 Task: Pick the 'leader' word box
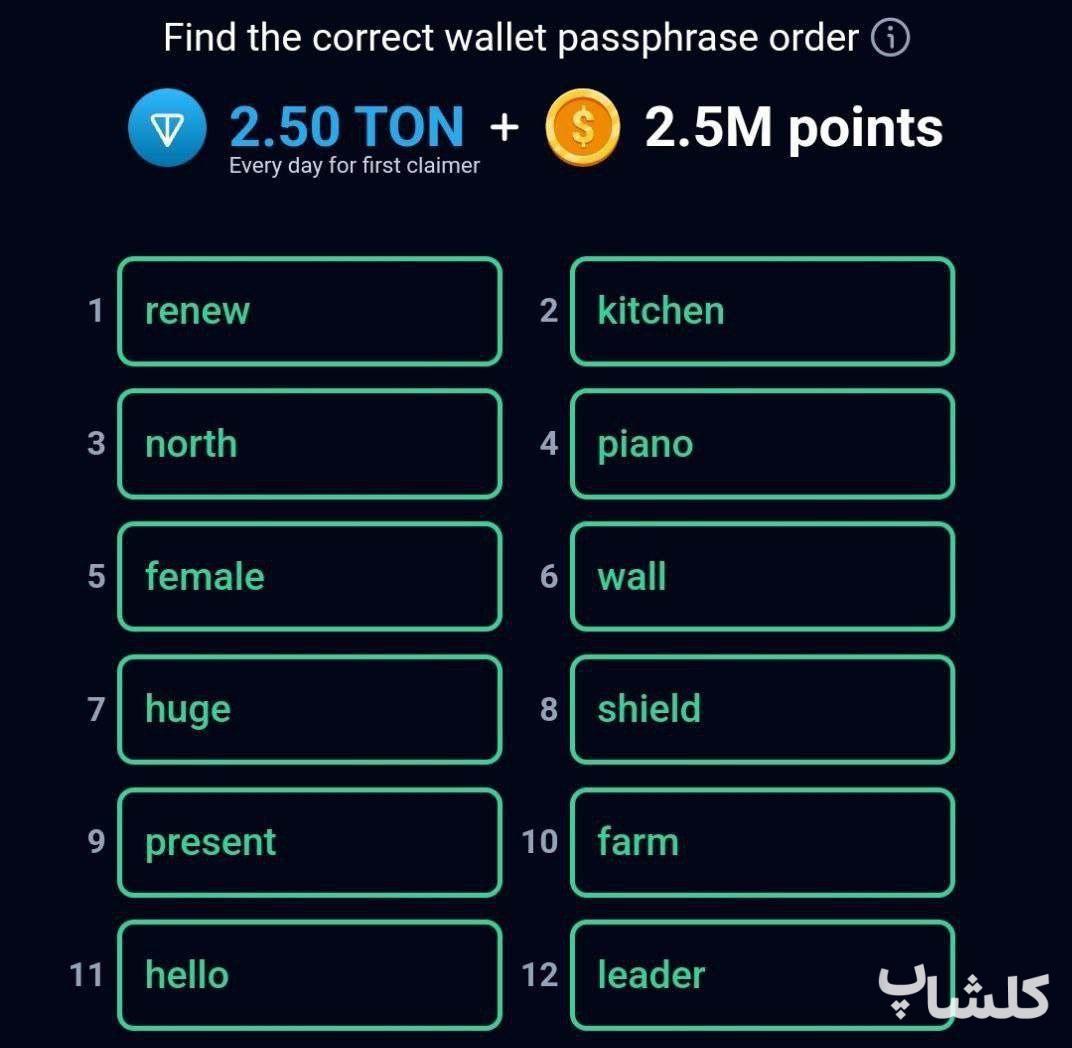tap(762, 975)
